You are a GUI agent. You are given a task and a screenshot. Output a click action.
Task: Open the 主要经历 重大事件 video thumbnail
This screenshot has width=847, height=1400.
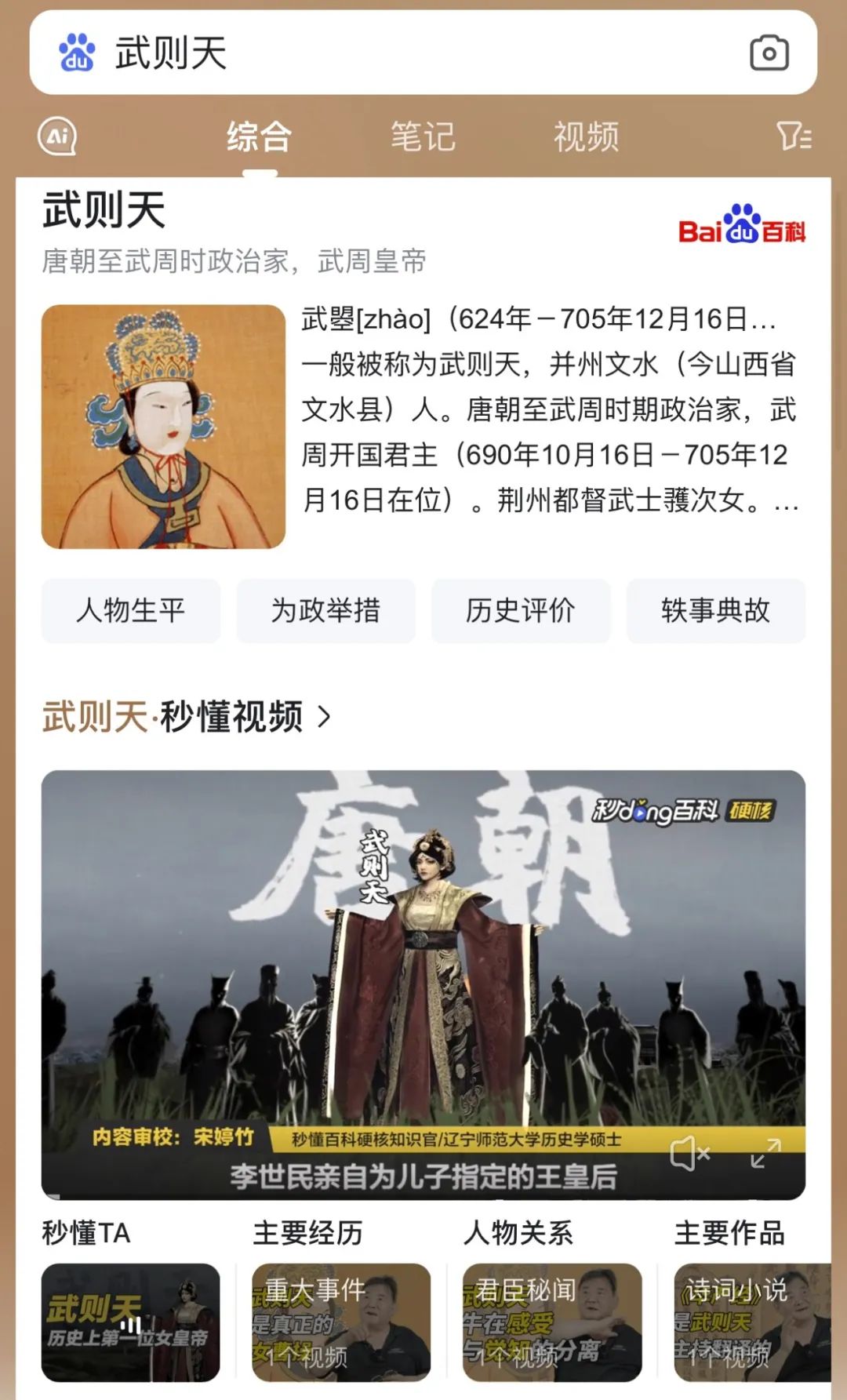click(340, 1322)
